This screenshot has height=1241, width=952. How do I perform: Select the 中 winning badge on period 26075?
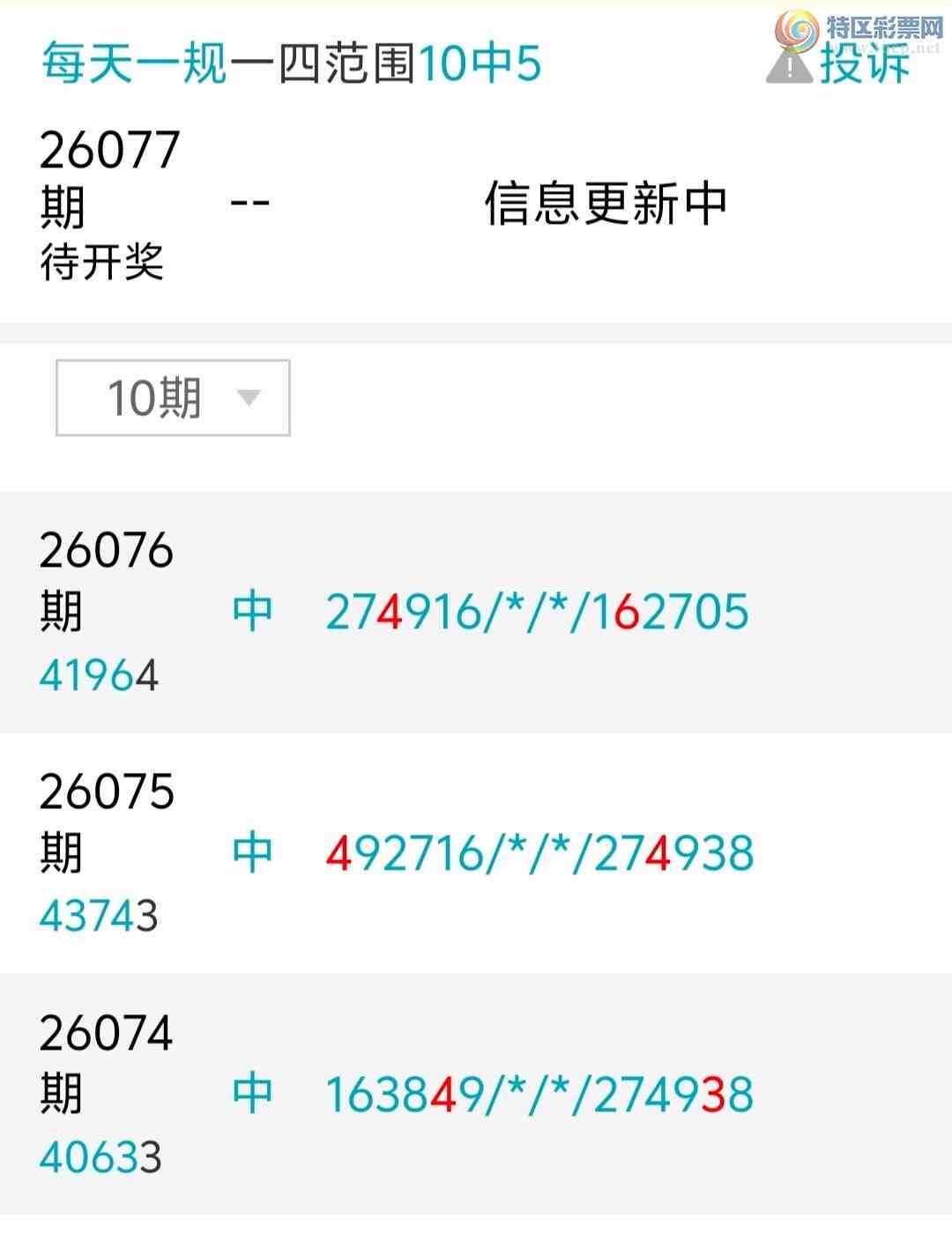click(253, 851)
